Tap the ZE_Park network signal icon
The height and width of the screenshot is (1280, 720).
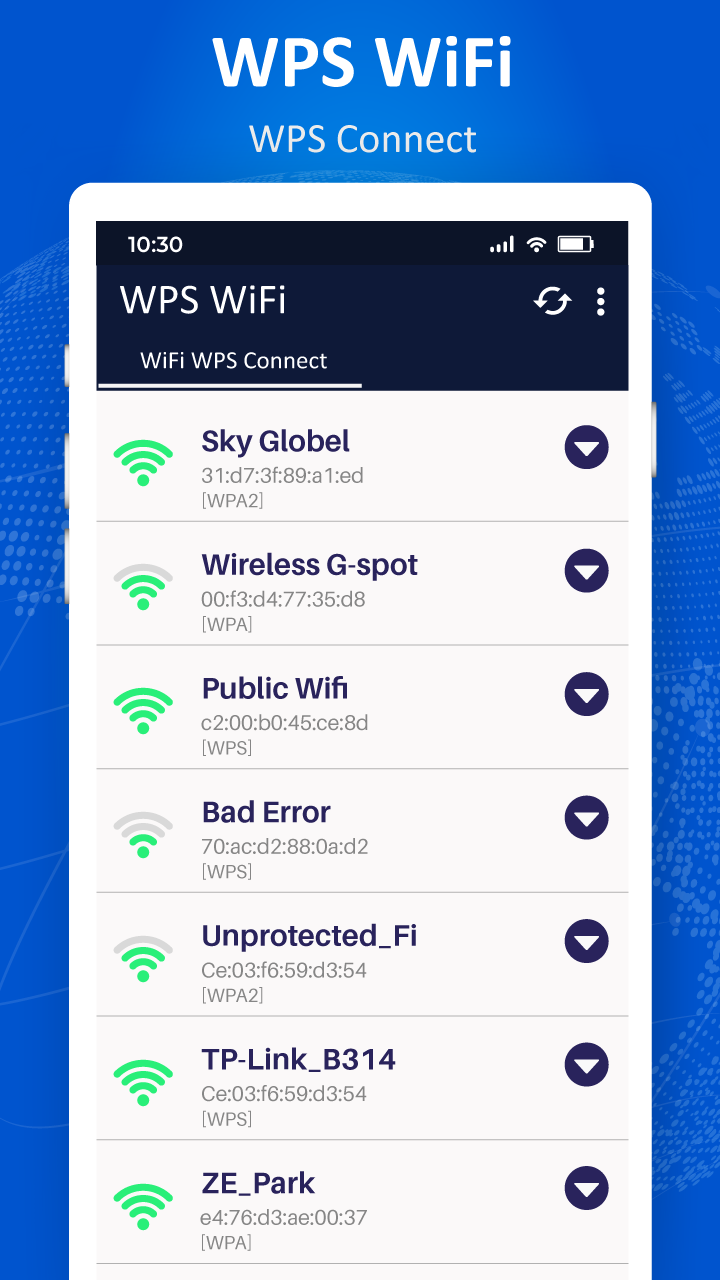pyautogui.click(x=143, y=1202)
